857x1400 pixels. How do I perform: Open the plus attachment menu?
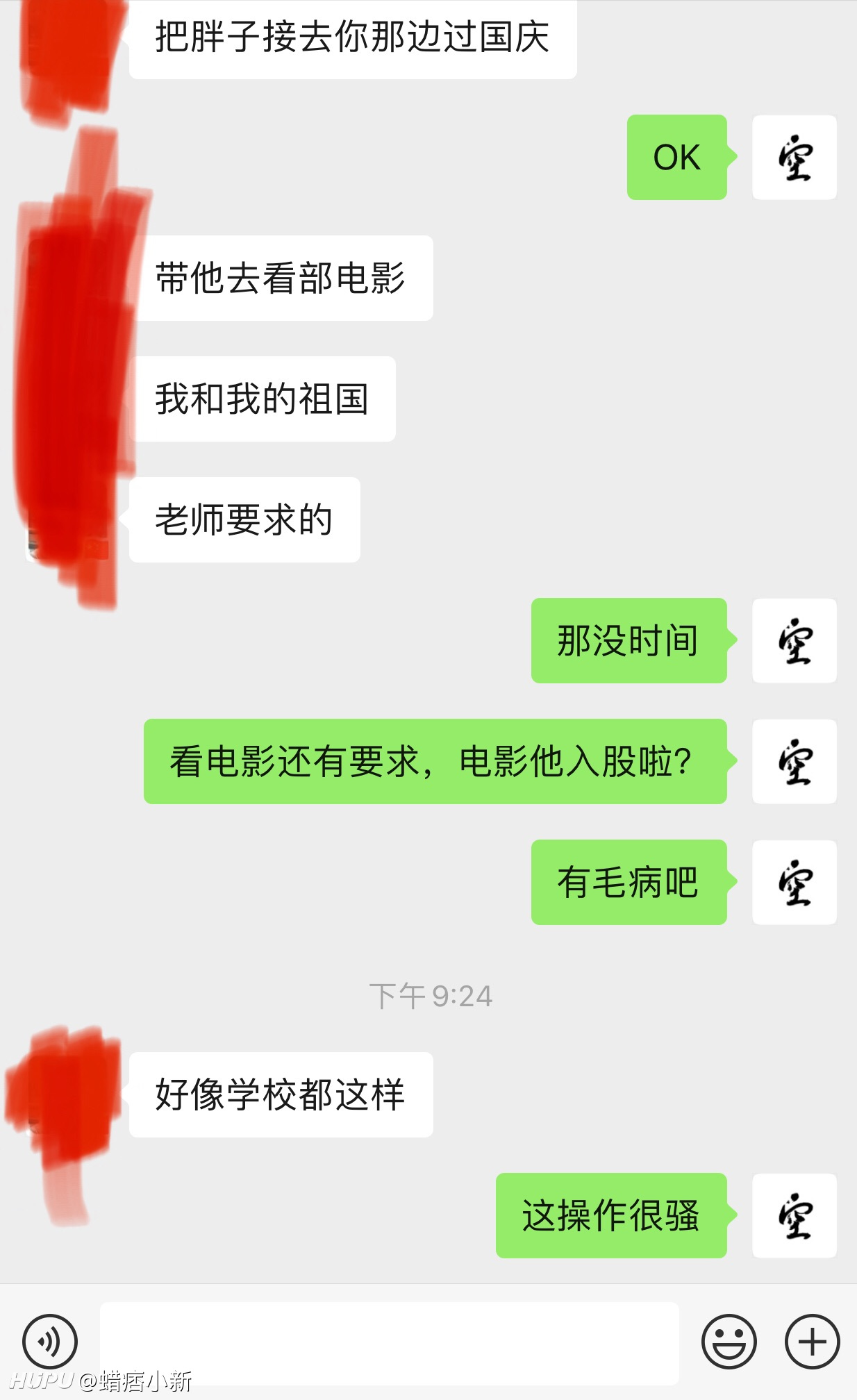[812, 1341]
